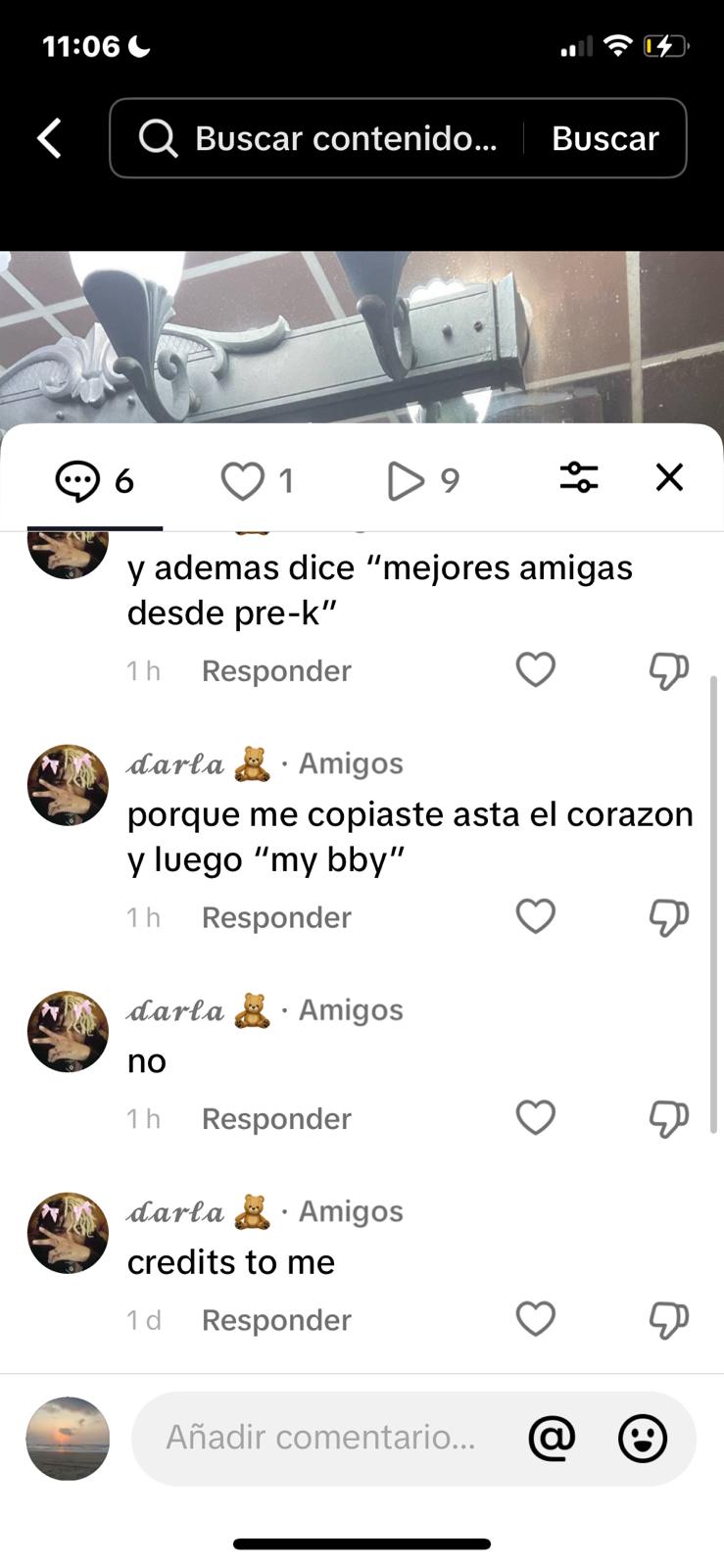Image resolution: width=724 pixels, height=1568 pixels.
Task: Open the emoji picker
Action: click(643, 1438)
